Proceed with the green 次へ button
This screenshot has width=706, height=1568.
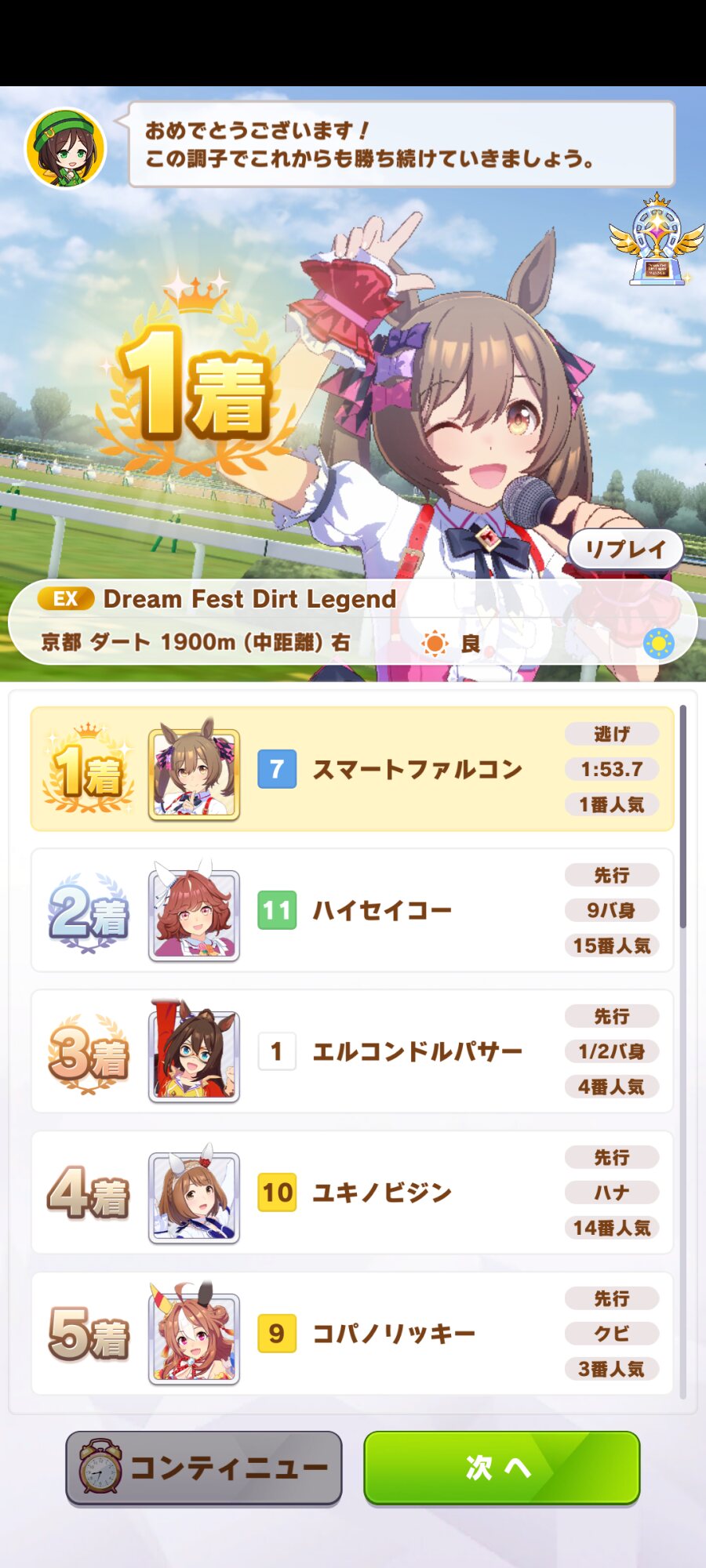(x=501, y=1467)
